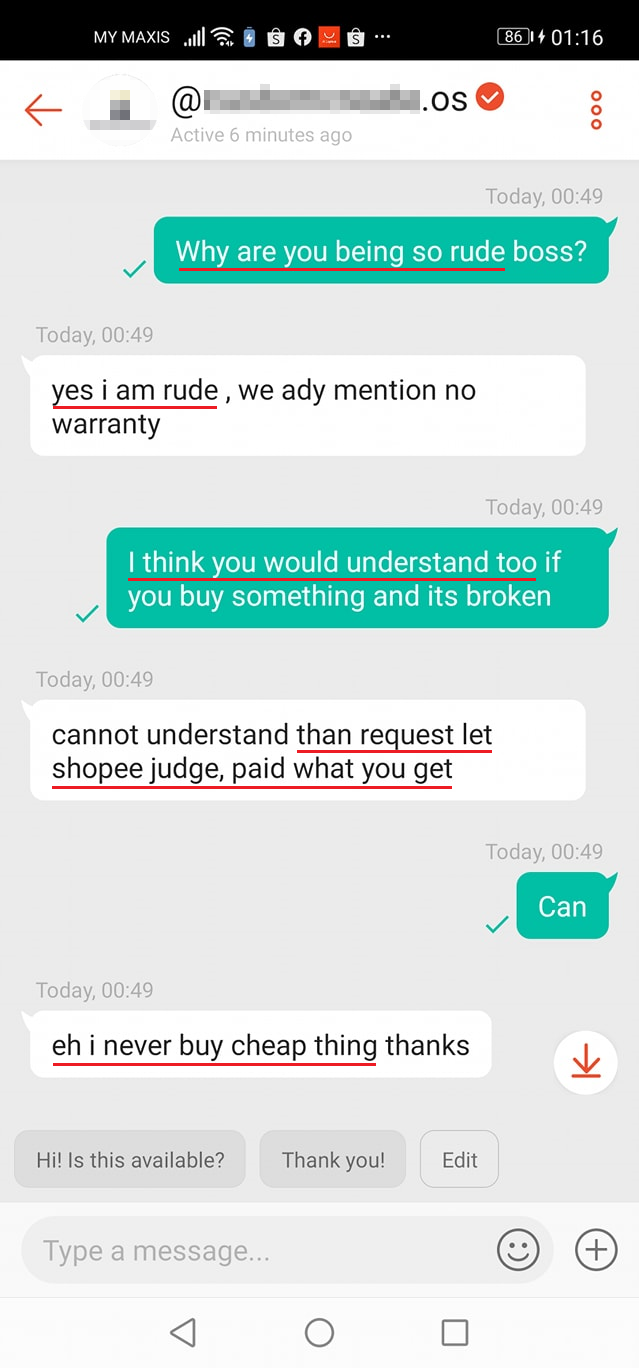The image size is (639, 1368).
Task: Open the seller's profile picture
Action: [120, 109]
